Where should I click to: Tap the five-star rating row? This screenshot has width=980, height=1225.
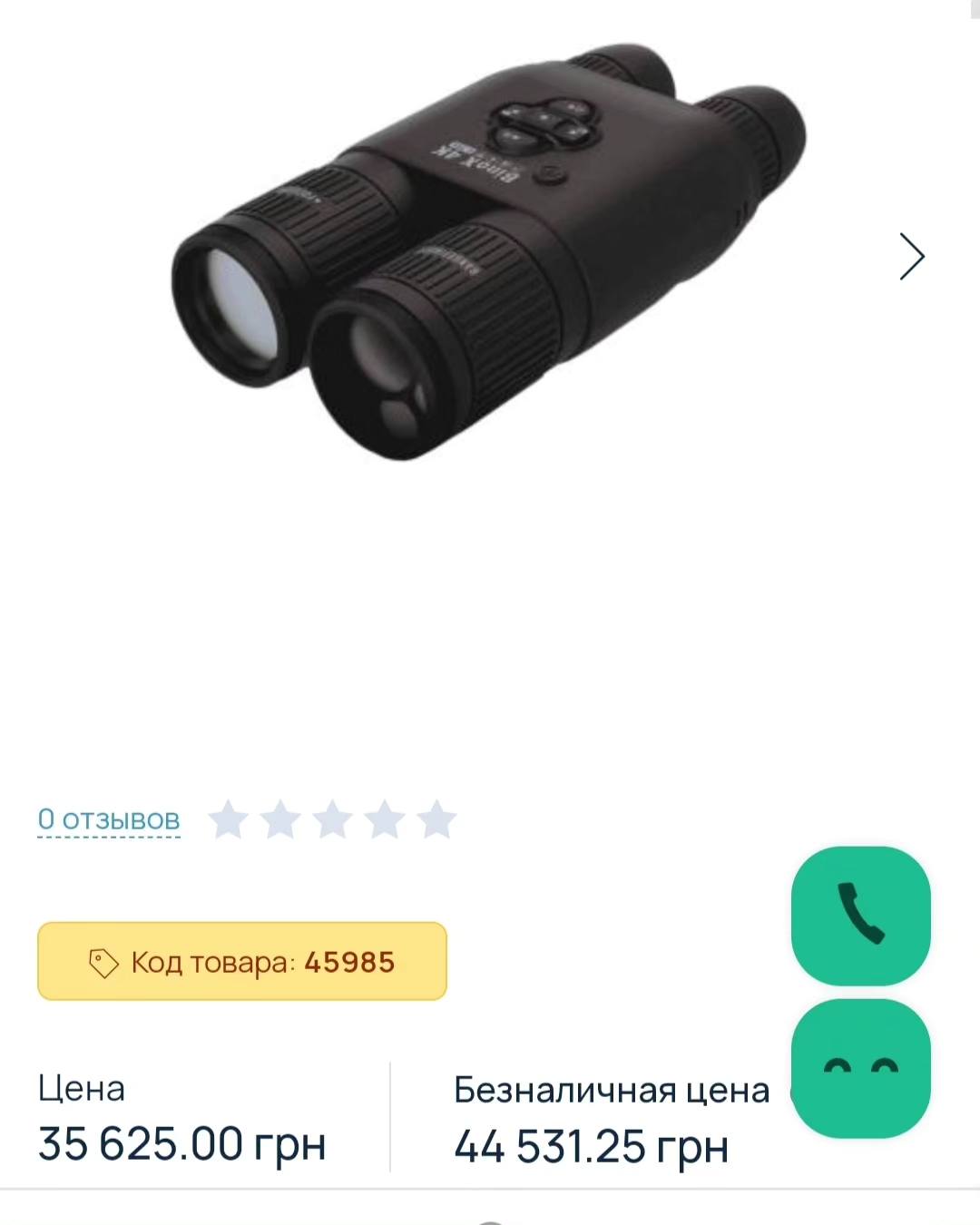(332, 819)
